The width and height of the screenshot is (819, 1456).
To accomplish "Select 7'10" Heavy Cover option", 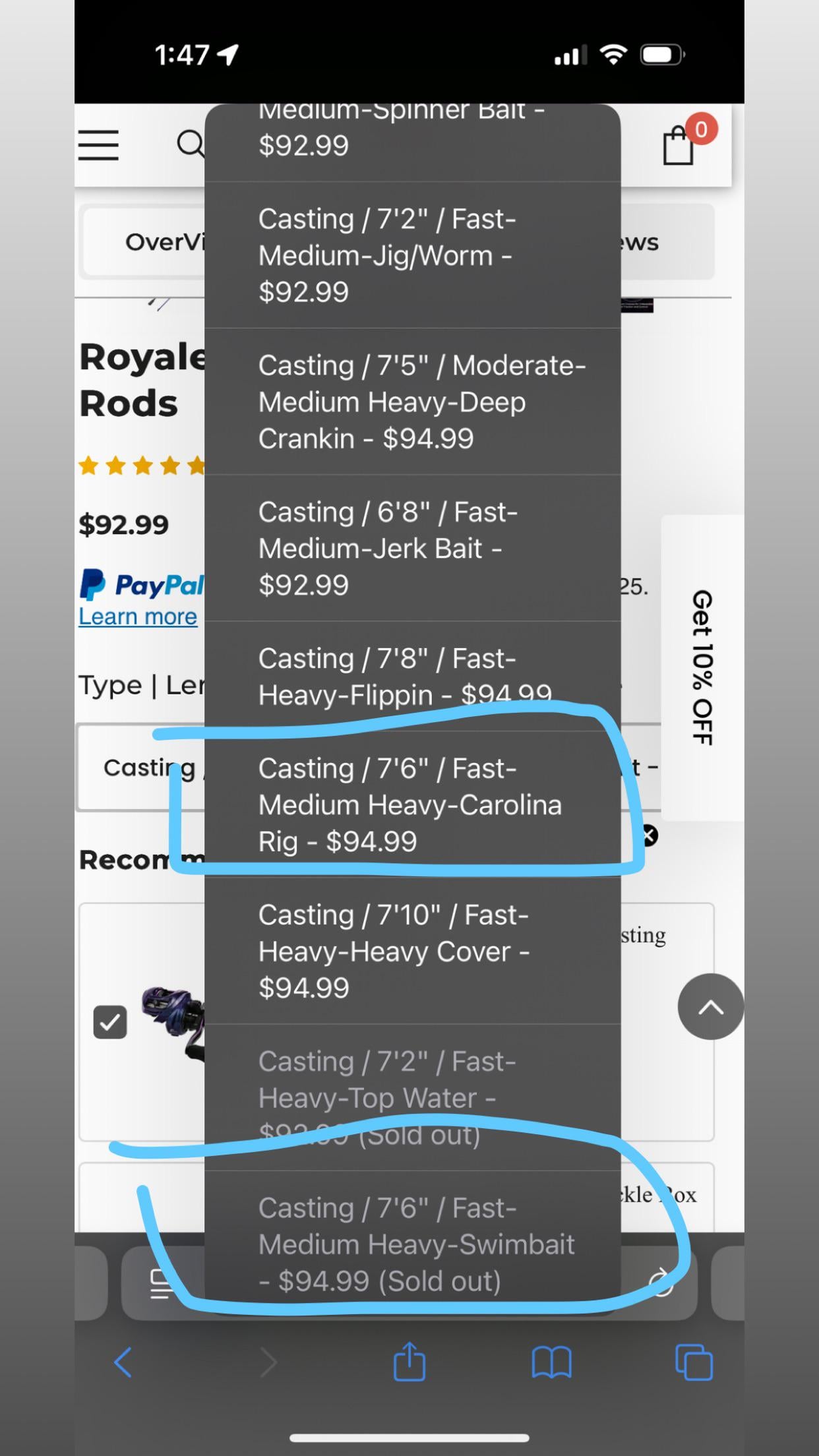I will click(412, 951).
